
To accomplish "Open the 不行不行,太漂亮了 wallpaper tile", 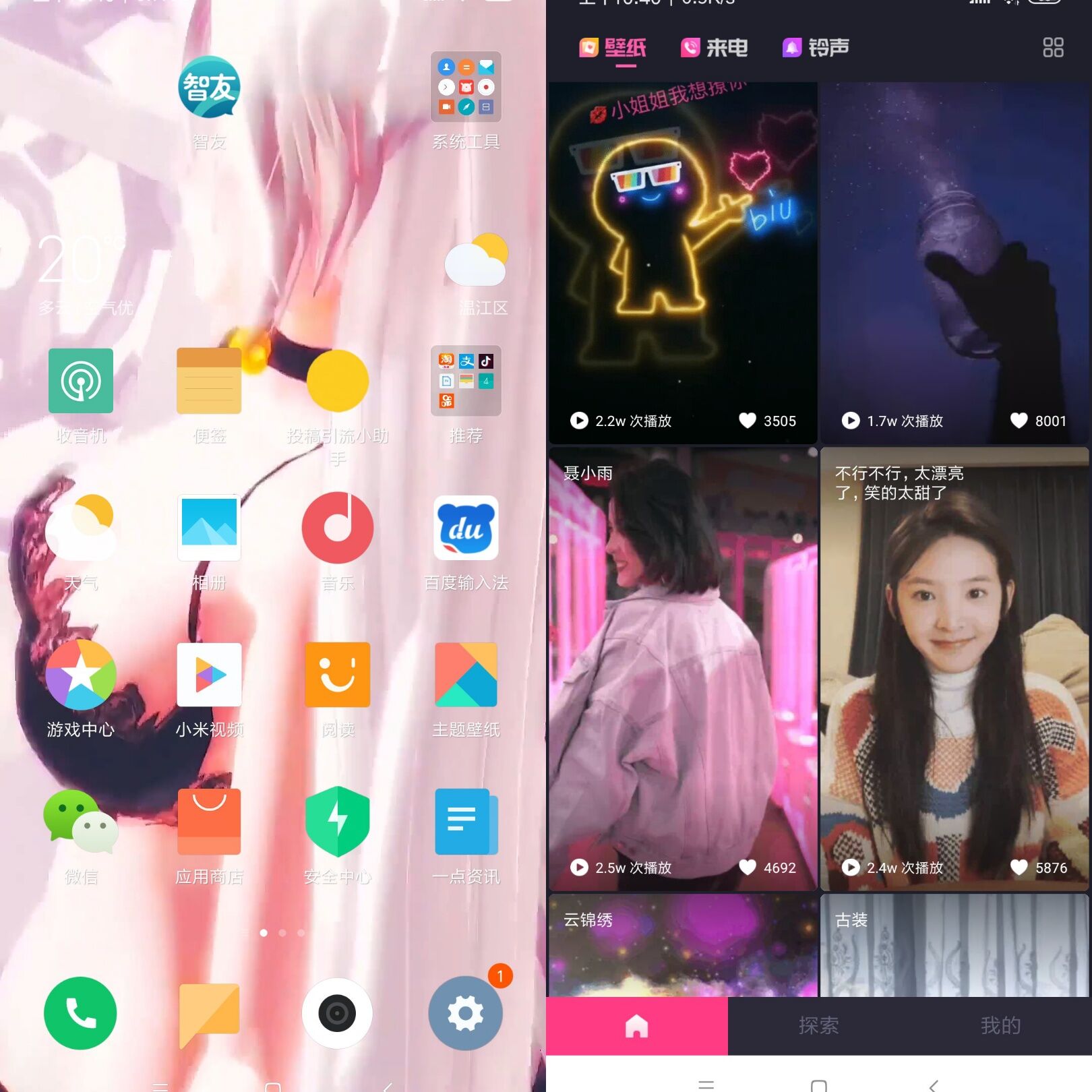I will (x=954, y=667).
